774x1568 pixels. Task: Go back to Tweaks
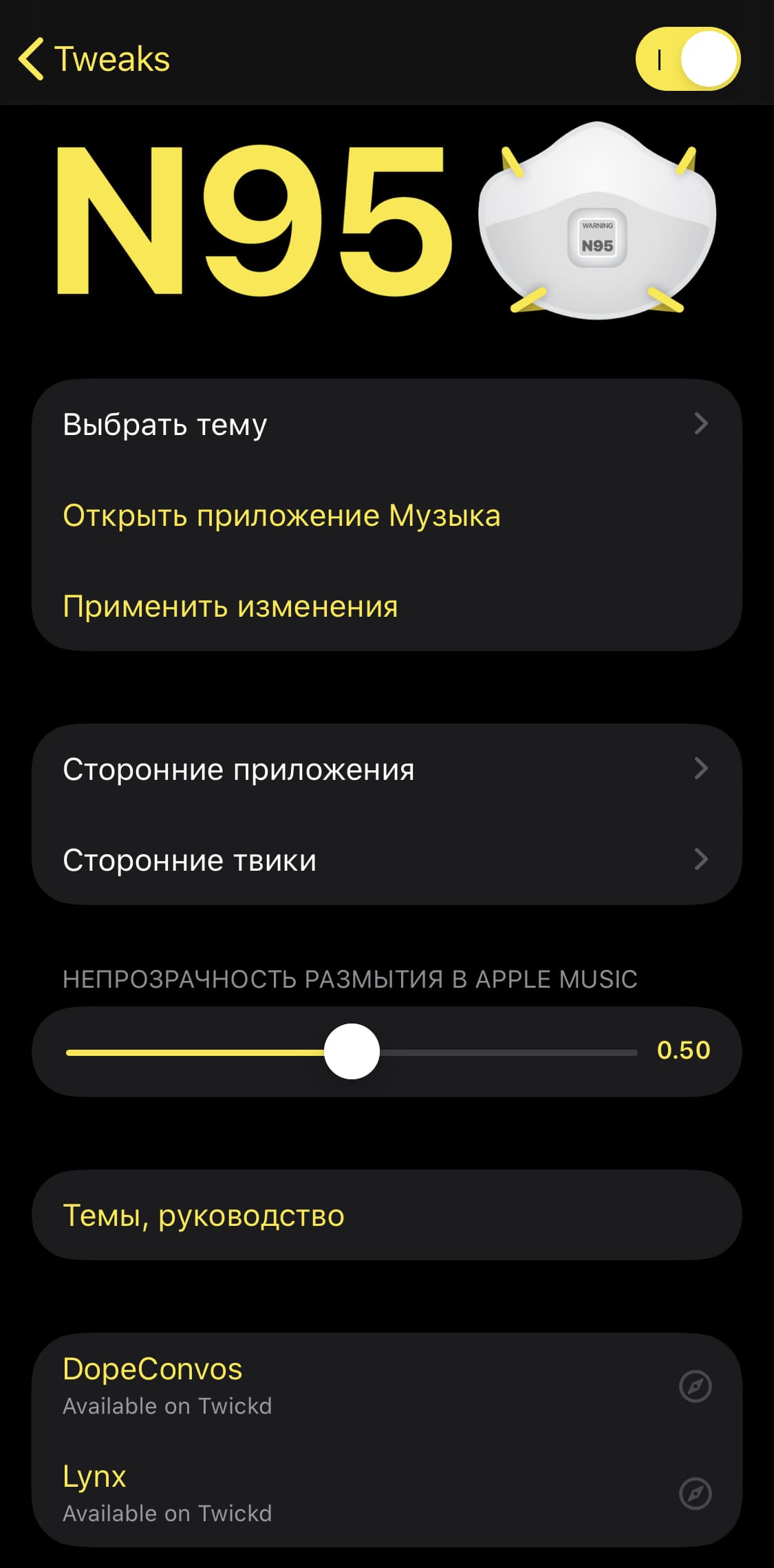pos(94,59)
